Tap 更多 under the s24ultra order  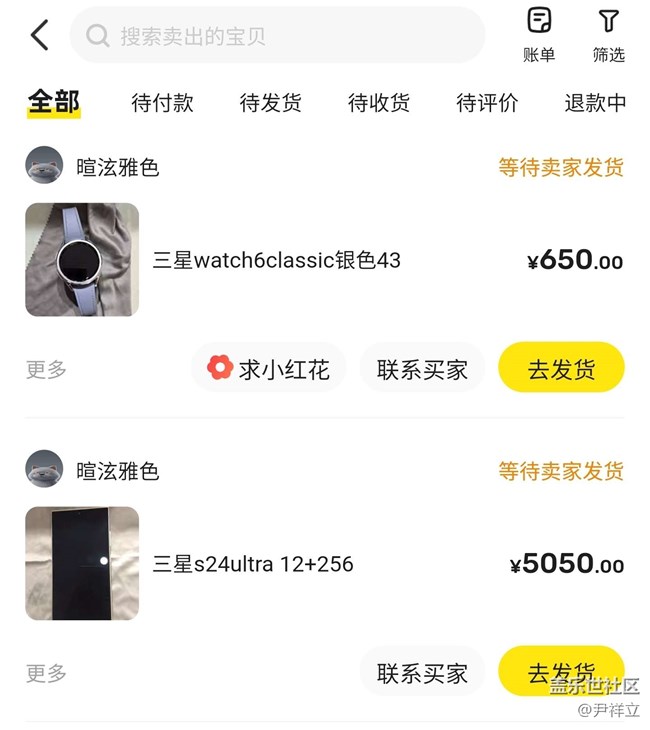tap(46, 673)
